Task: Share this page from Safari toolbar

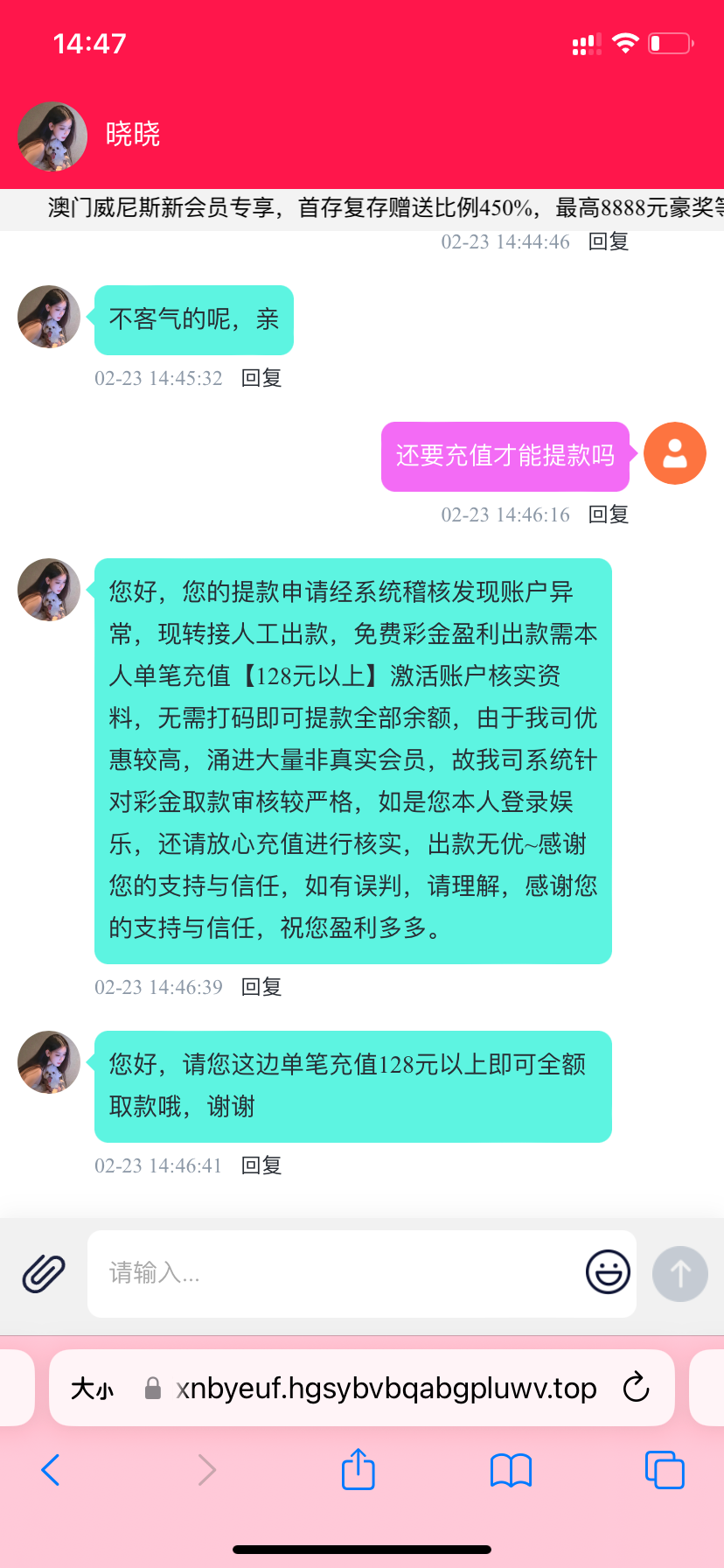Action: [358, 1469]
